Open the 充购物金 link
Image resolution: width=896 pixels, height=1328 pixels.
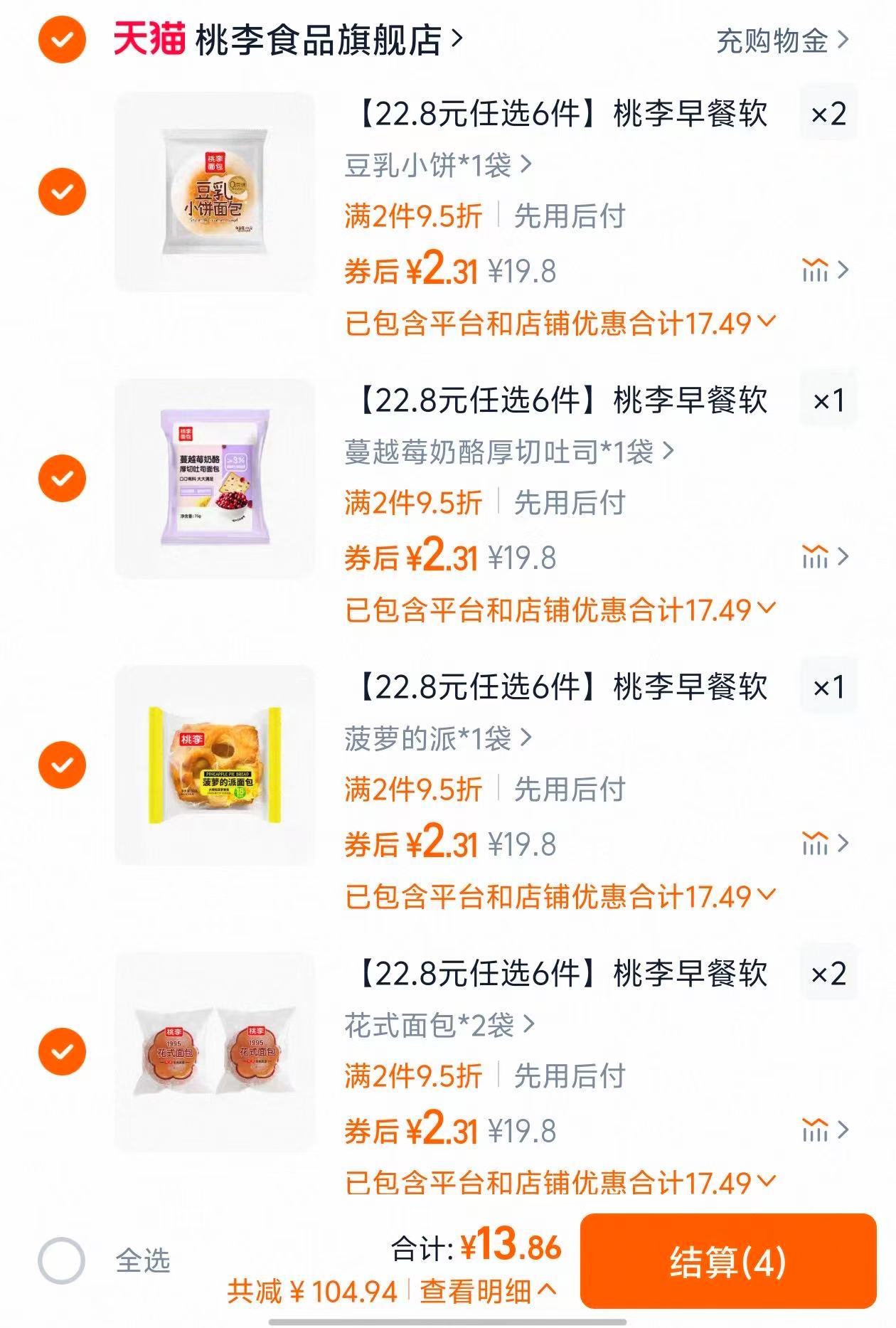point(774,41)
